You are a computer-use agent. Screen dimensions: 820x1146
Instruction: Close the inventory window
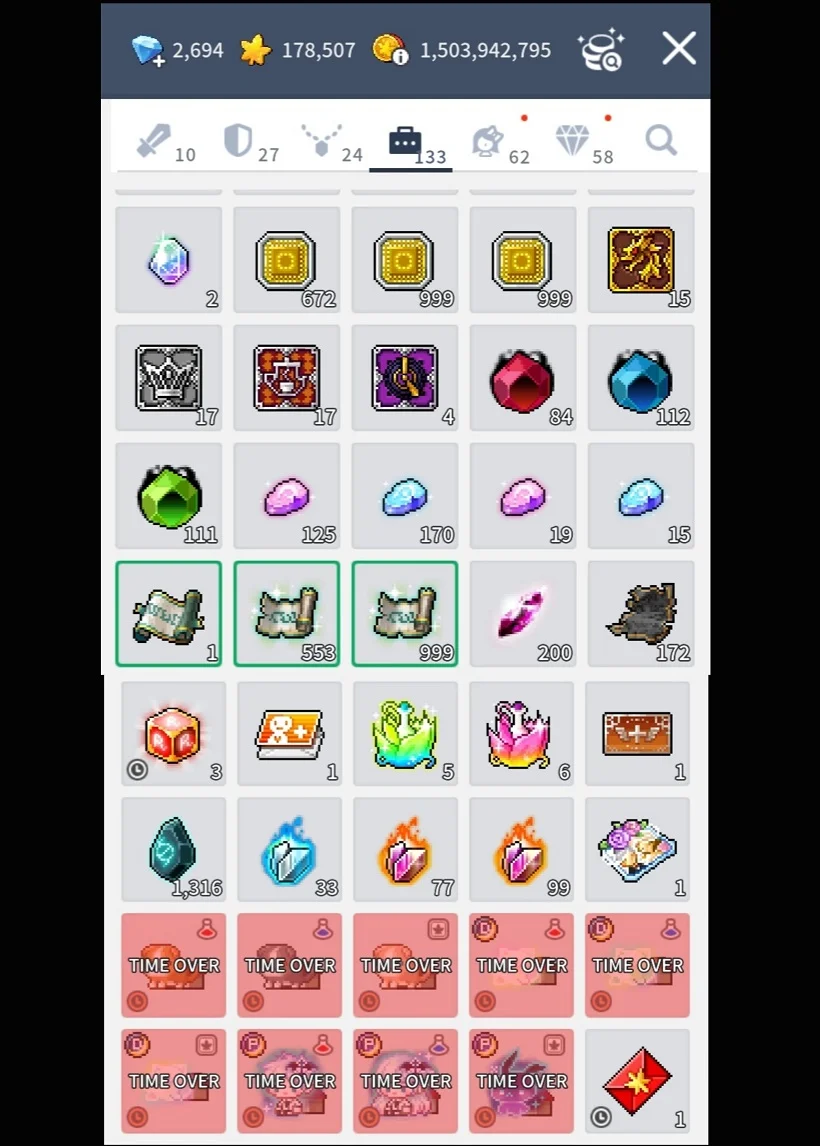click(678, 48)
